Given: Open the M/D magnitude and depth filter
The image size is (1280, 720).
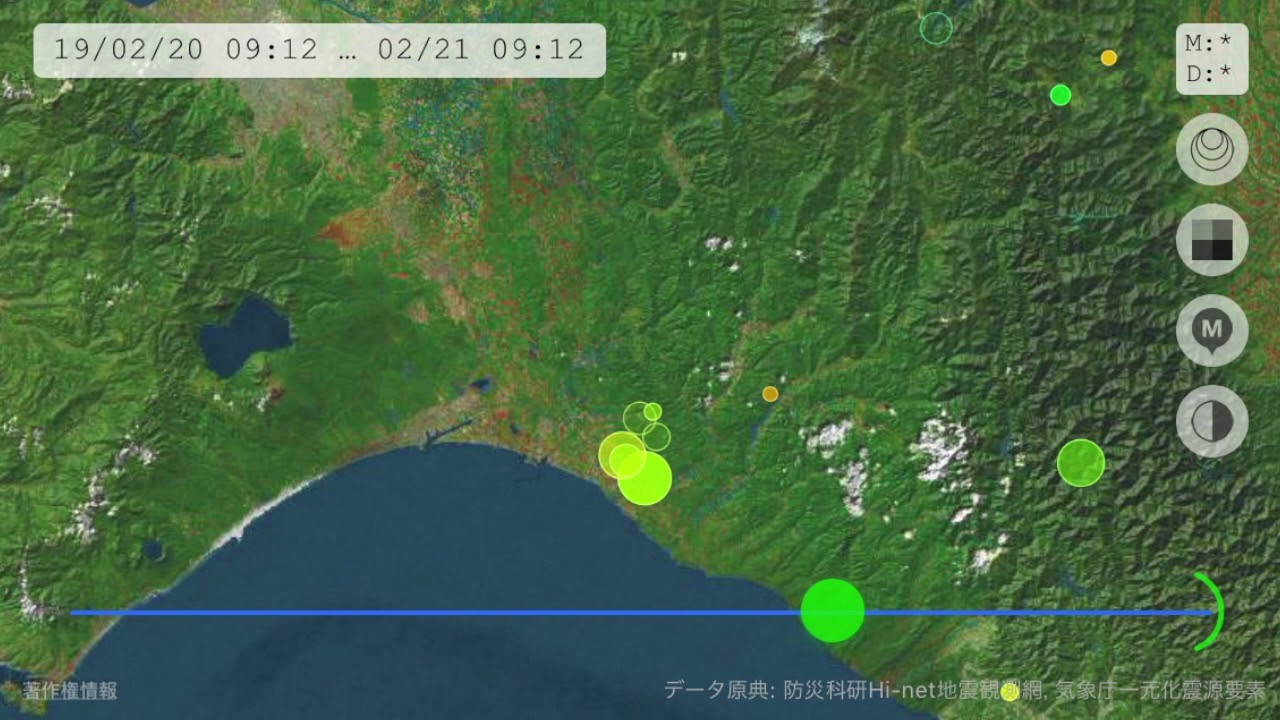Looking at the screenshot, I should pyautogui.click(x=1211, y=59).
